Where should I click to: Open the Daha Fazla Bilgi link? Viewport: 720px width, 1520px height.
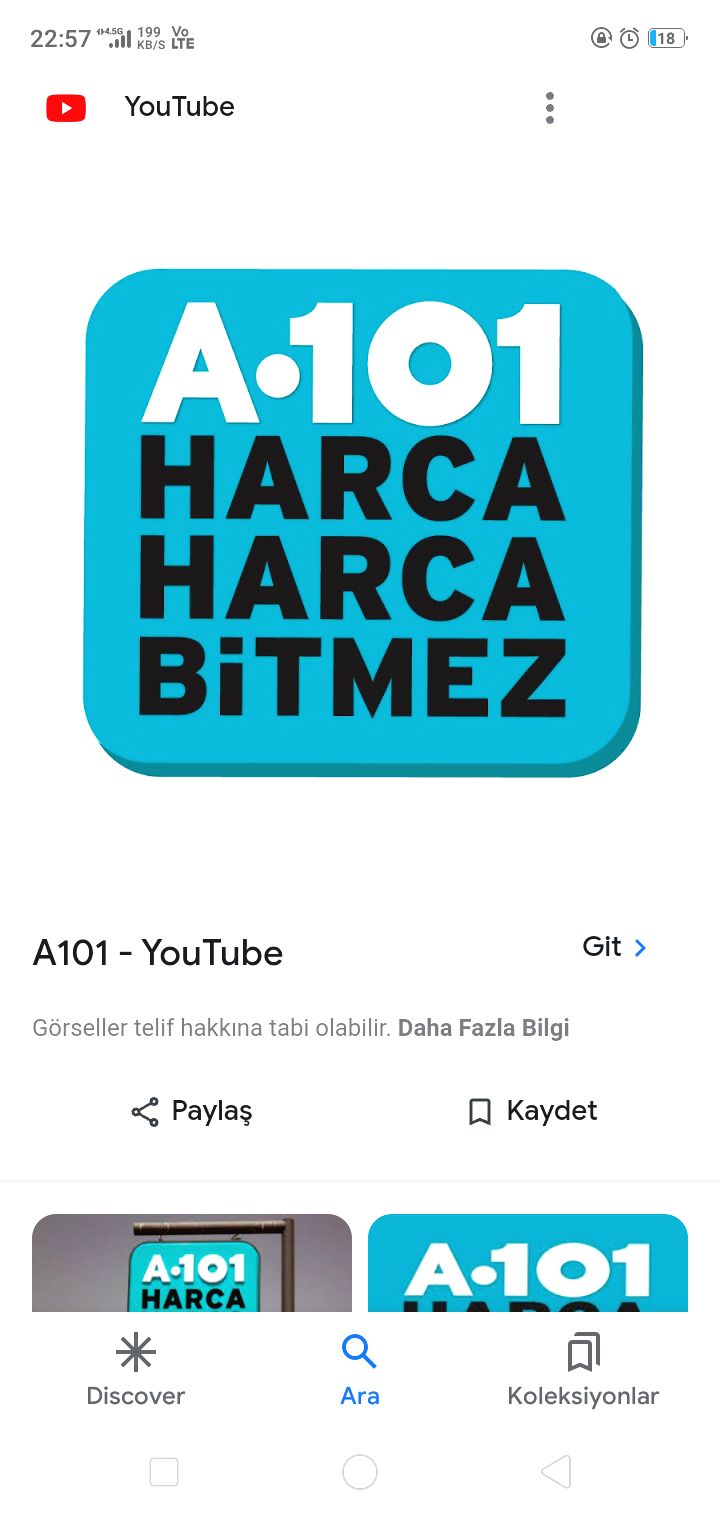click(x=483, y=1028)
